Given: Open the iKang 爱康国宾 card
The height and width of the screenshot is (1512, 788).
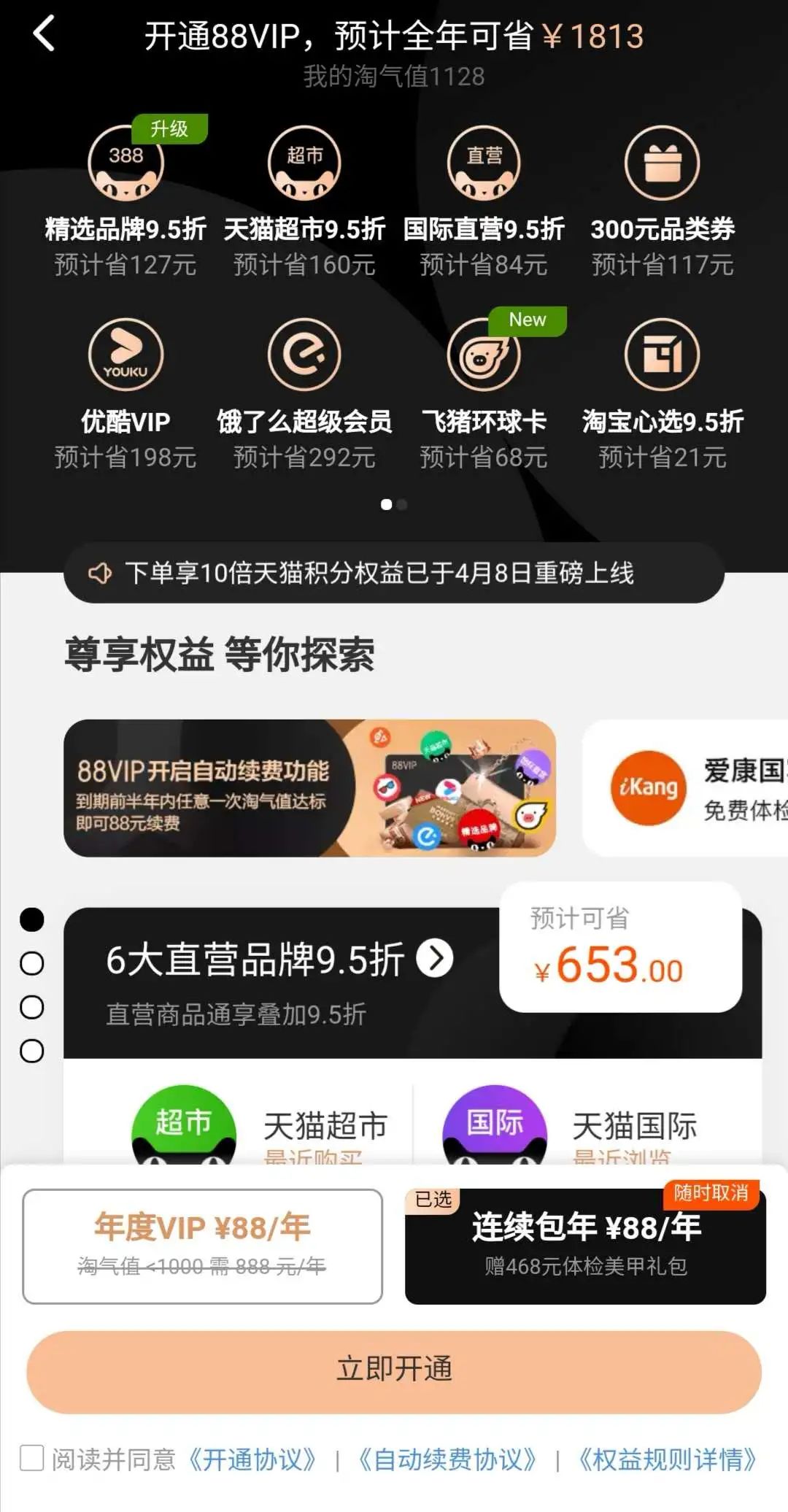Looking at the screenshot, I should pos(686,788).
